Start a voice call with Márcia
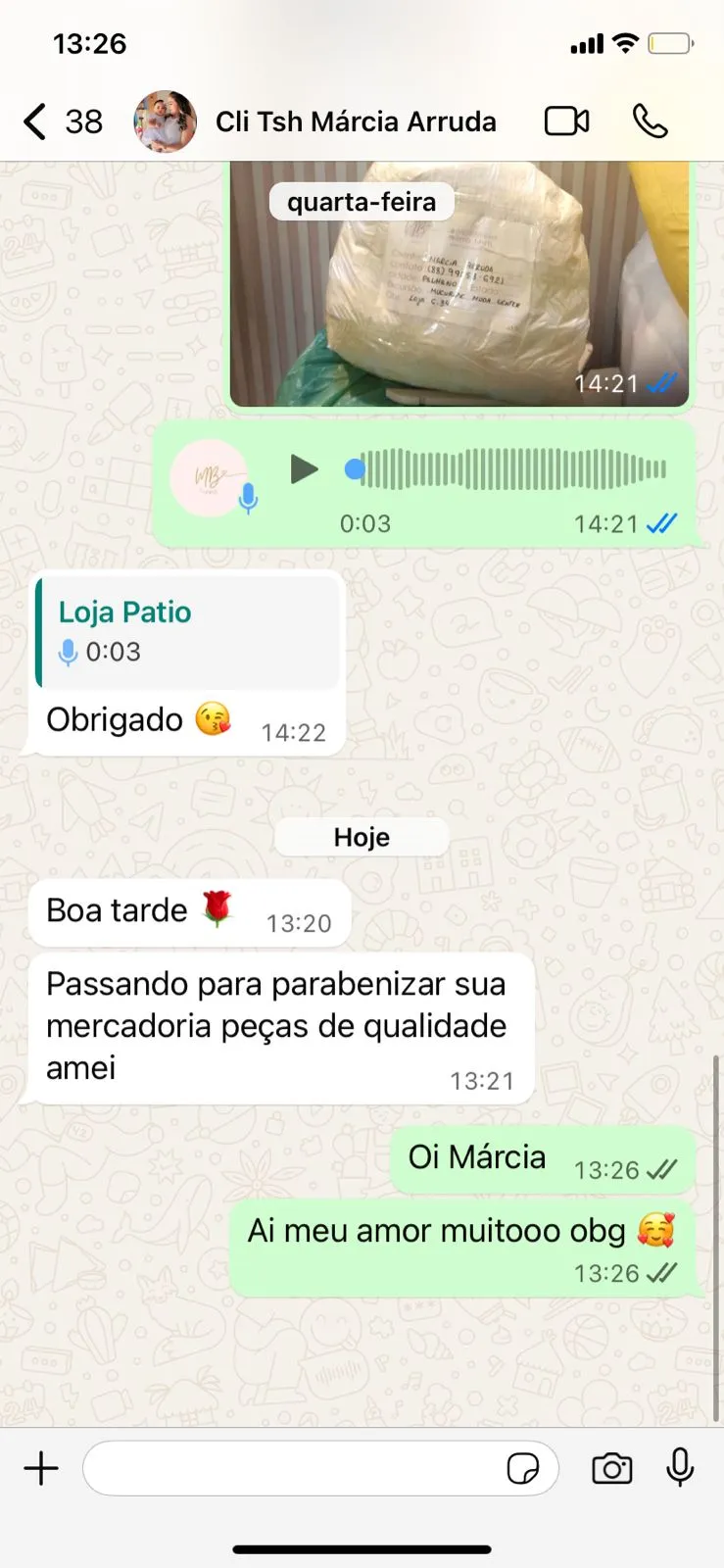This screenshot has height=1568, width=724. pos(650,122)
